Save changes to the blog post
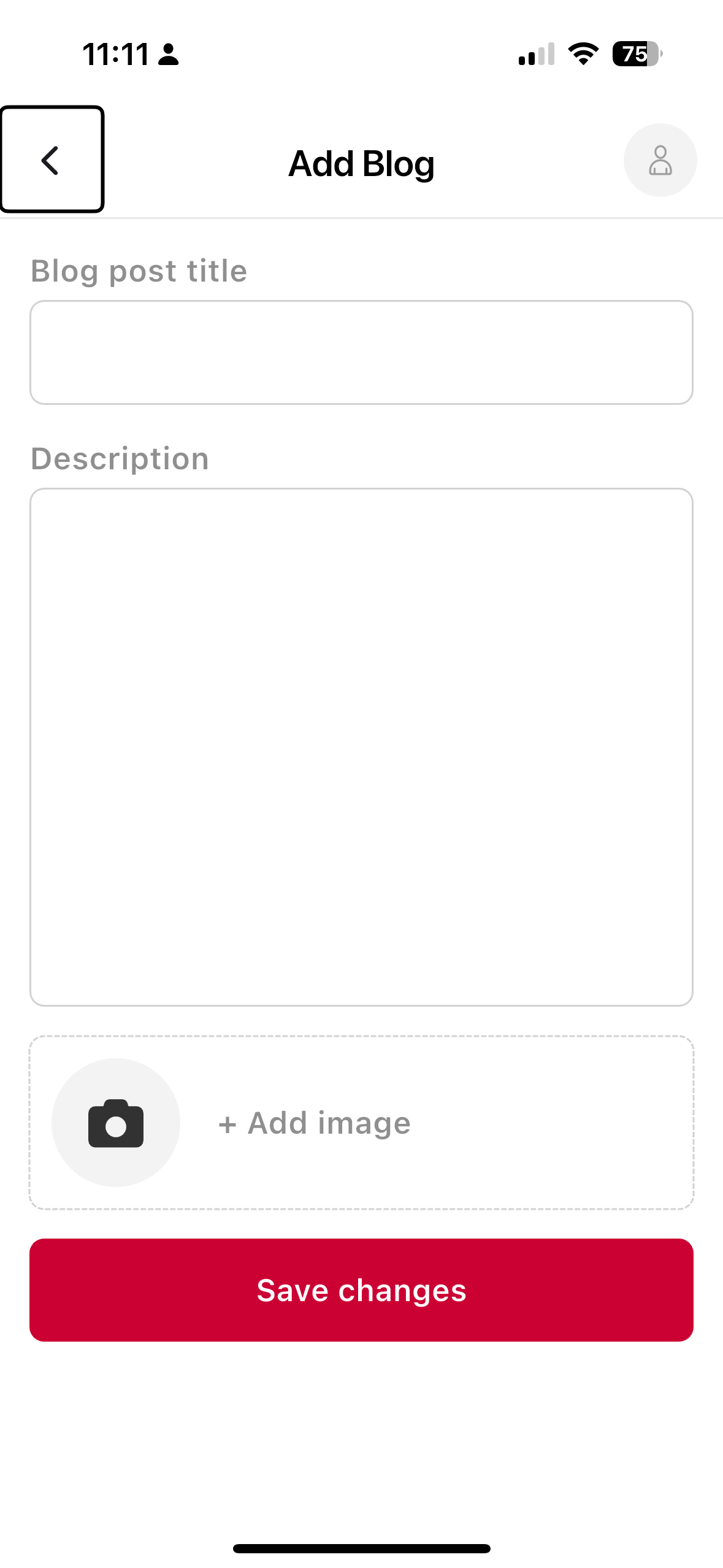 pyautogui.click(x=361, y=1289)
